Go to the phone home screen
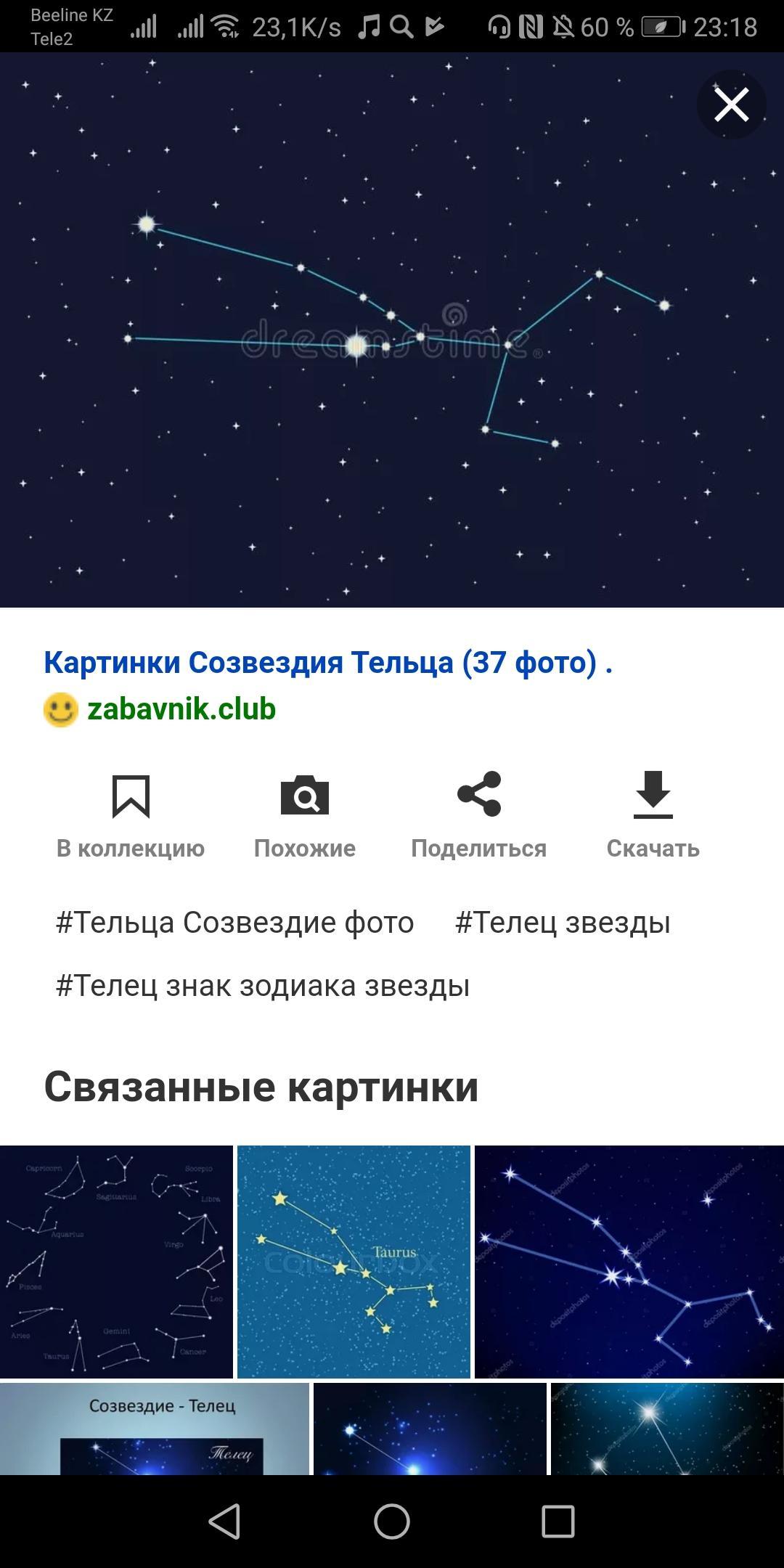Viewport: 784px width, 1568px height. pyautogui.click(x=392, y=1521)
